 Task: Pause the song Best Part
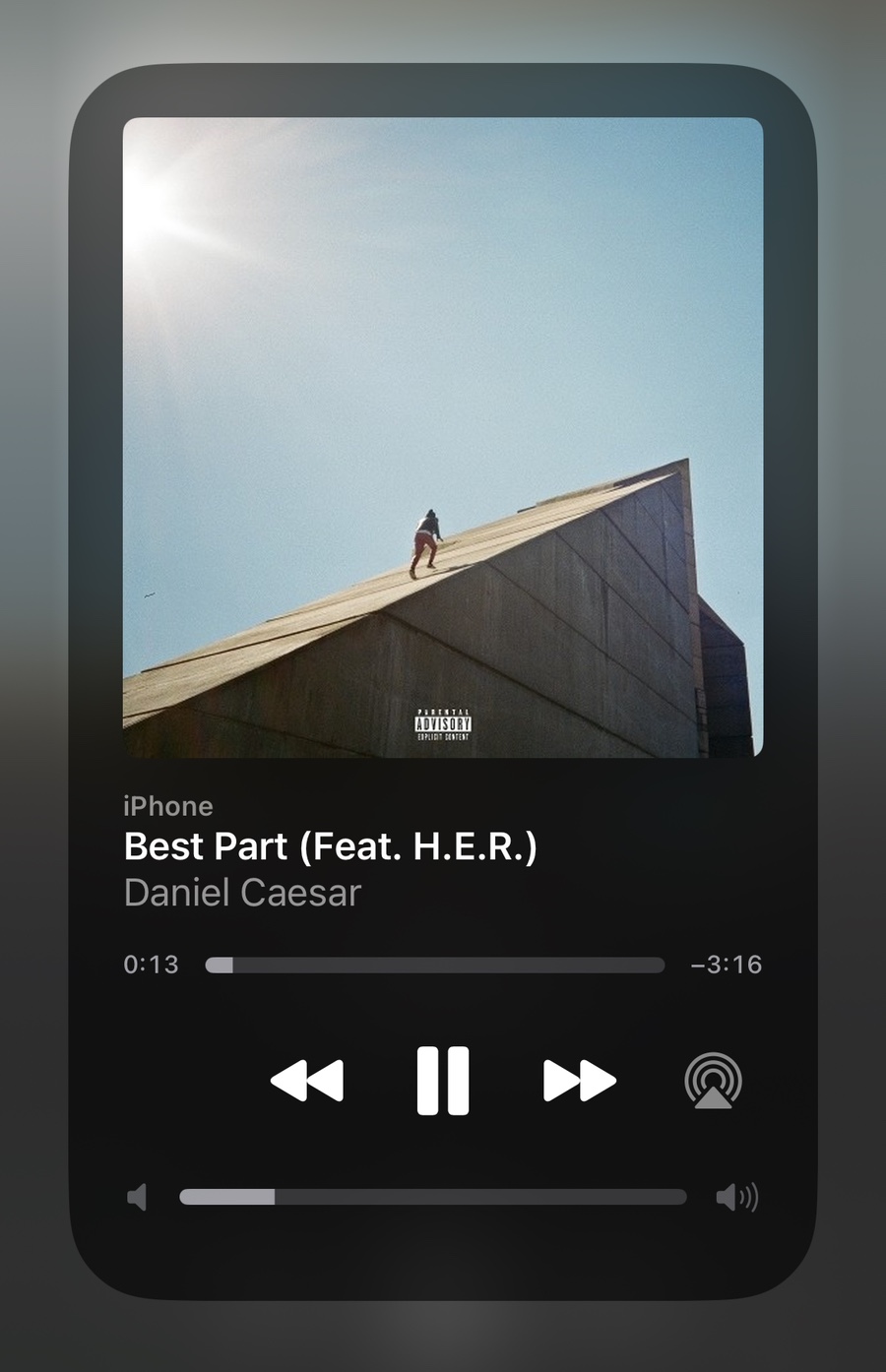(442, 1081)
